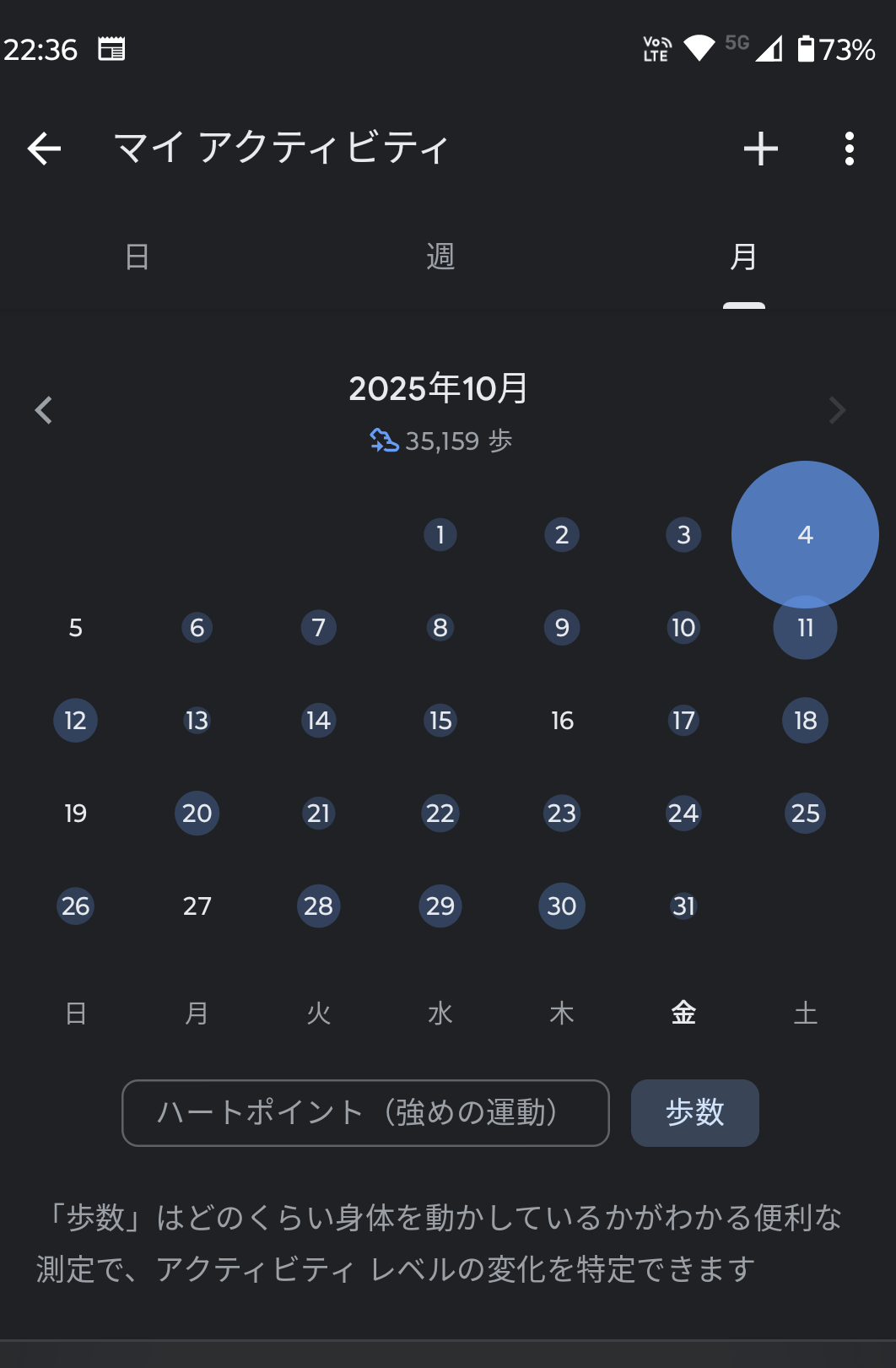Open October 15 step data
The height and width of the screenshot is (1368, 896).
click(440, 720)
